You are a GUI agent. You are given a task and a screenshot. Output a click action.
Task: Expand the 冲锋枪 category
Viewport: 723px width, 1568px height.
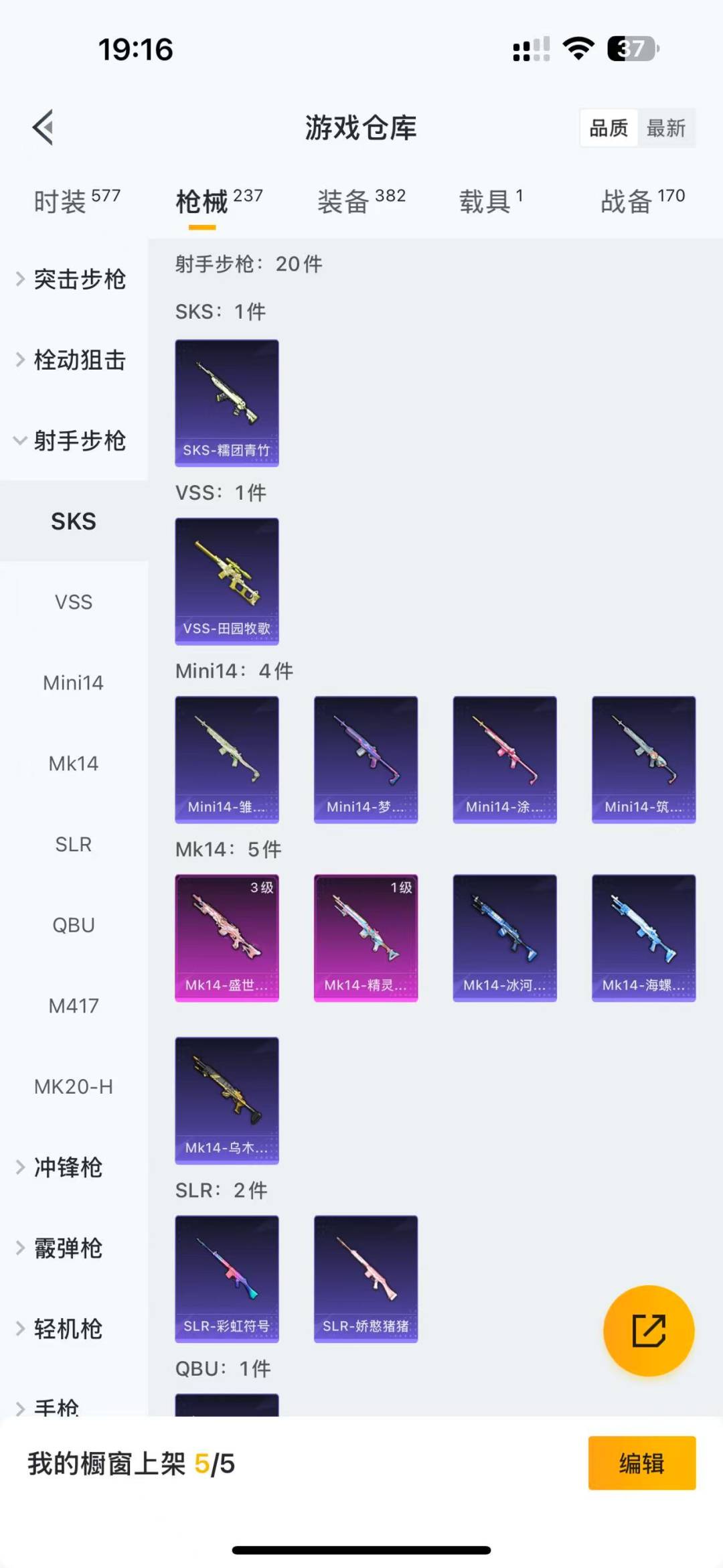pyautogui.click(x=74, y=1167)
